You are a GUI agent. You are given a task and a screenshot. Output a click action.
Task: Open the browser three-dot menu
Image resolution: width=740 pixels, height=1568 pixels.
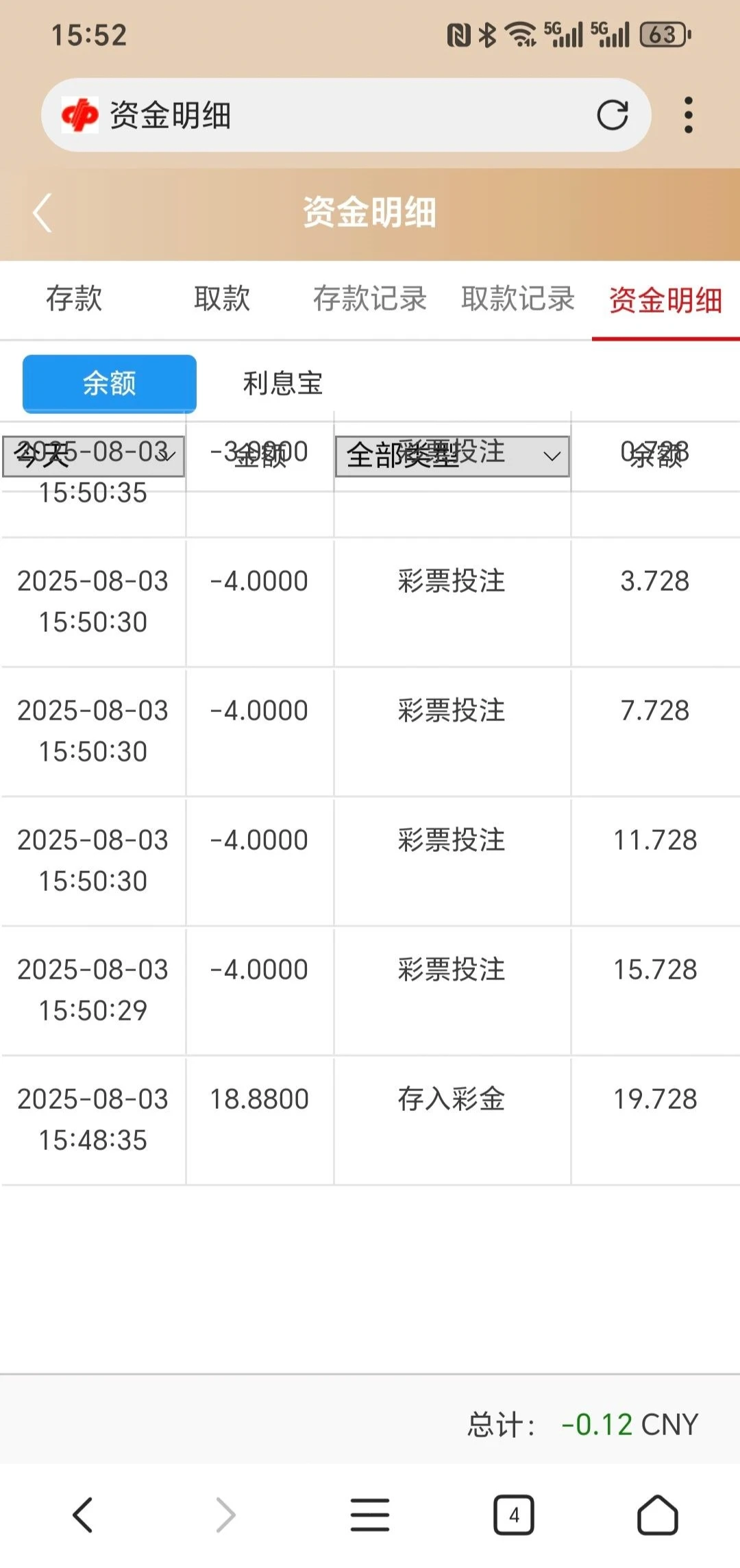coord(687,115)
